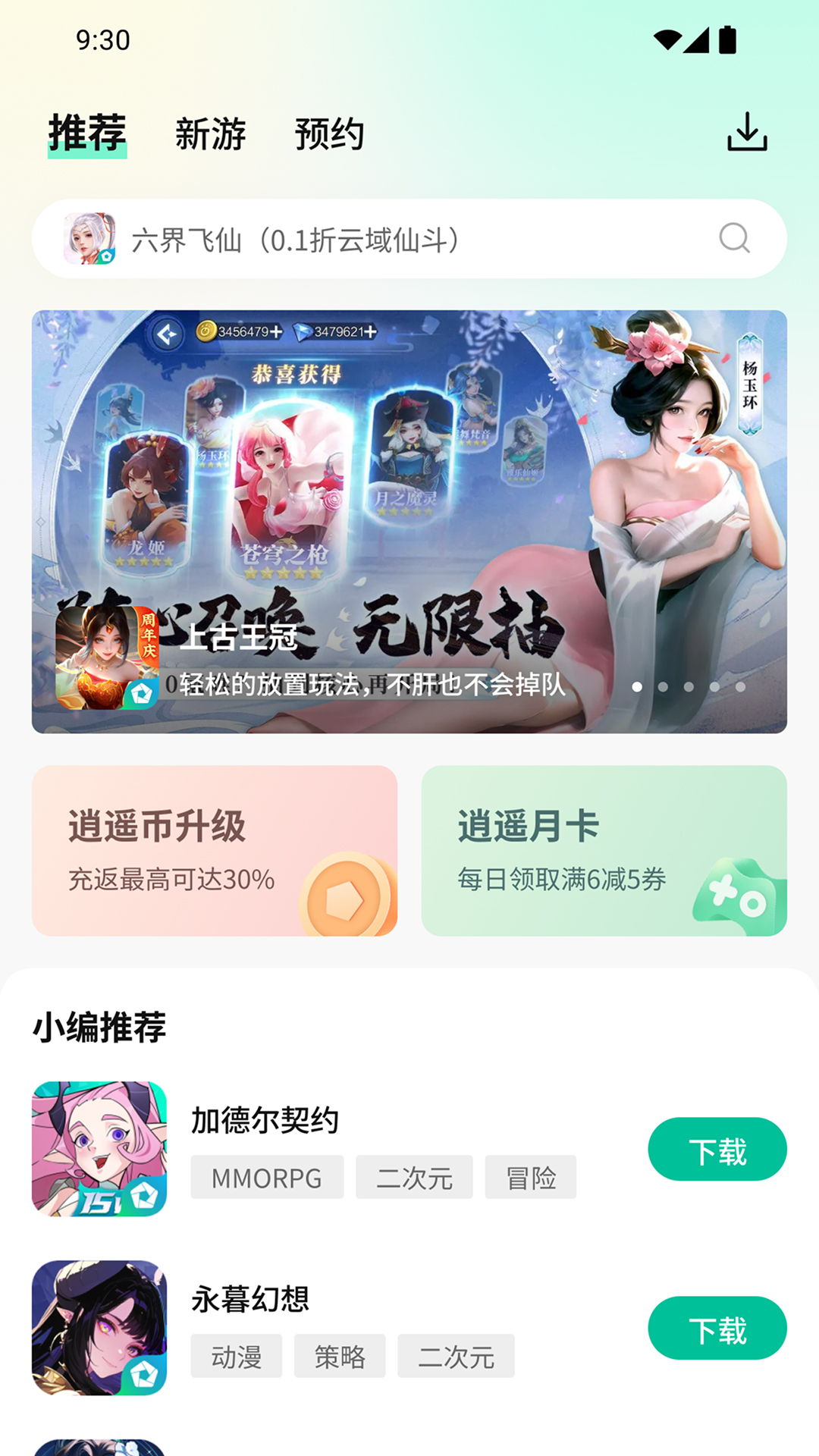Select the 推荐 tab
Screen dimensions: 819x1456
(x=87, y=134)
